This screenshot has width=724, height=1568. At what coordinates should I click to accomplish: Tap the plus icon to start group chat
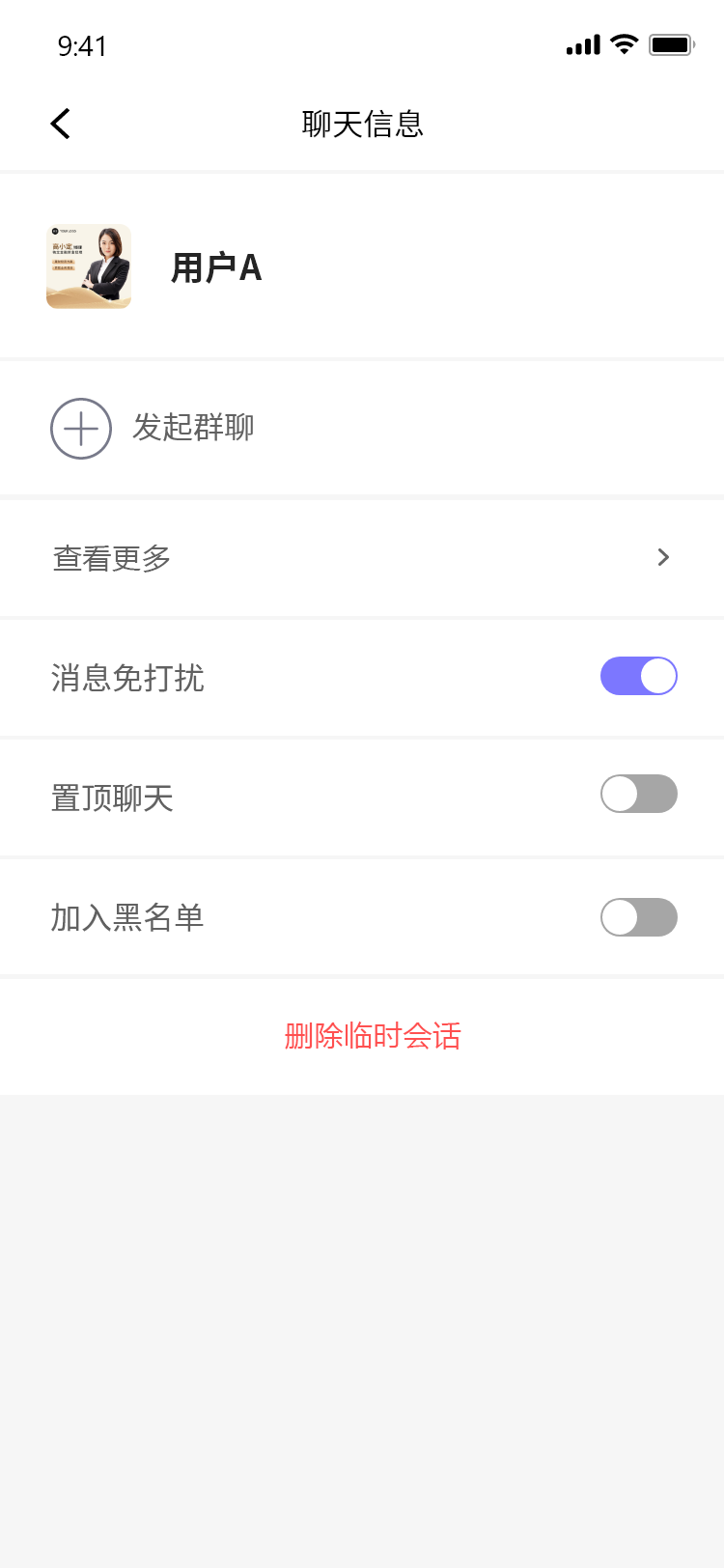[x=81, y=428]
